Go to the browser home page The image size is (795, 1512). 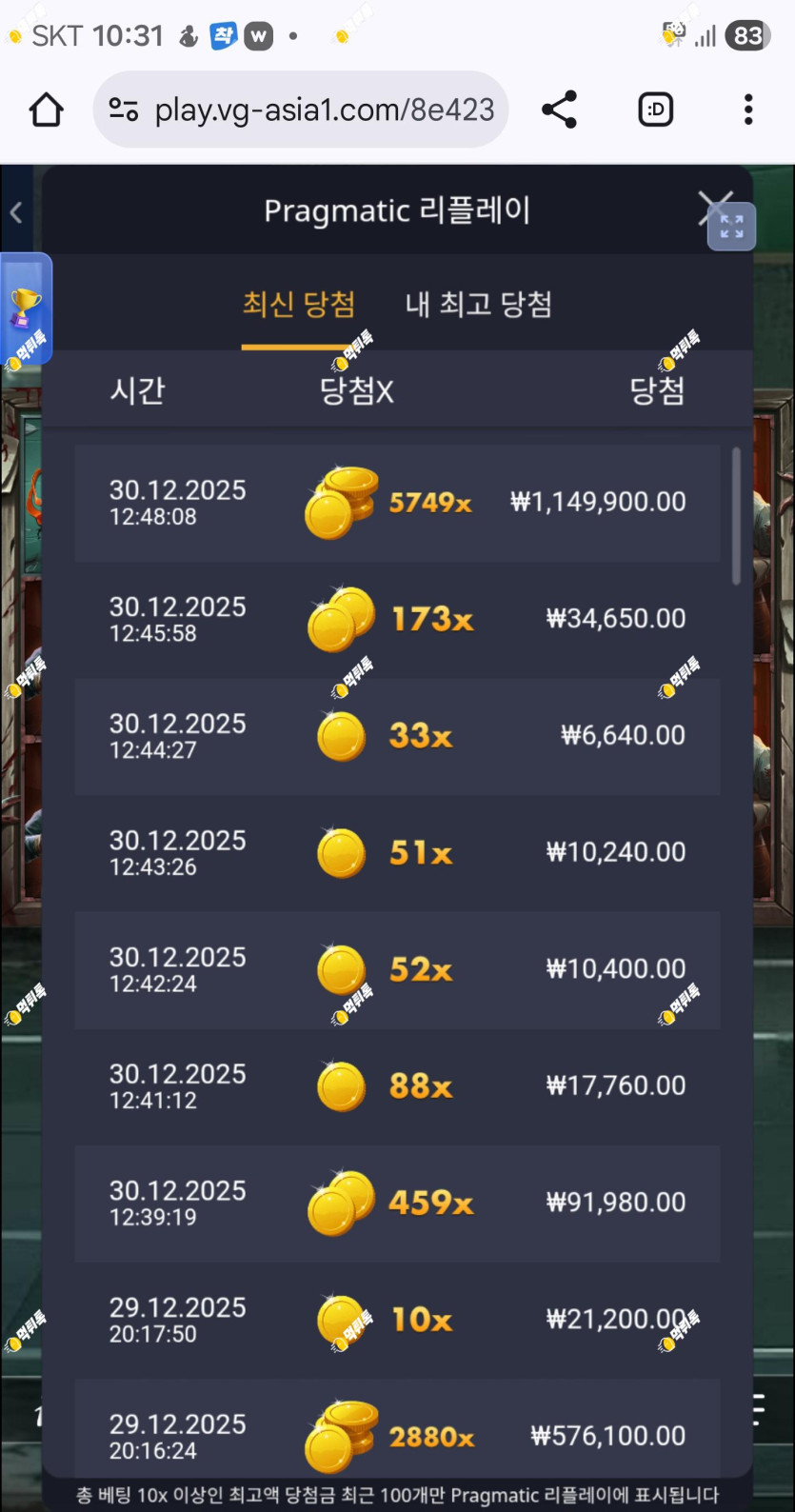coord(46,110)
